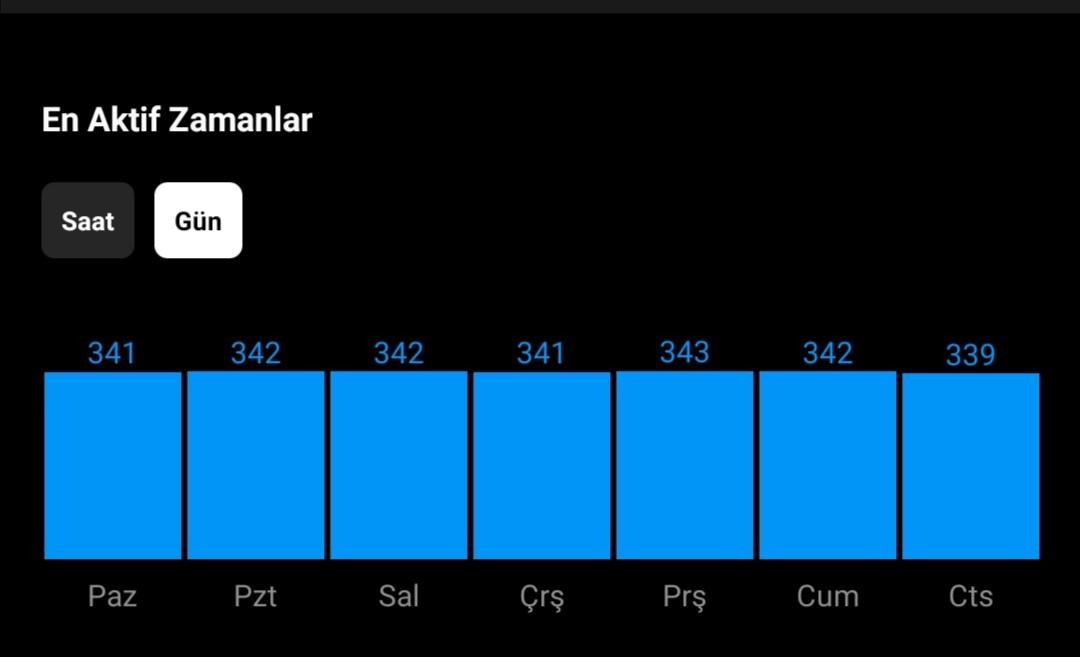The image size is (1080, 657).
Task: Tap the Sal bar in the chart
Action: pyautogui.click(x=399, y=465)
